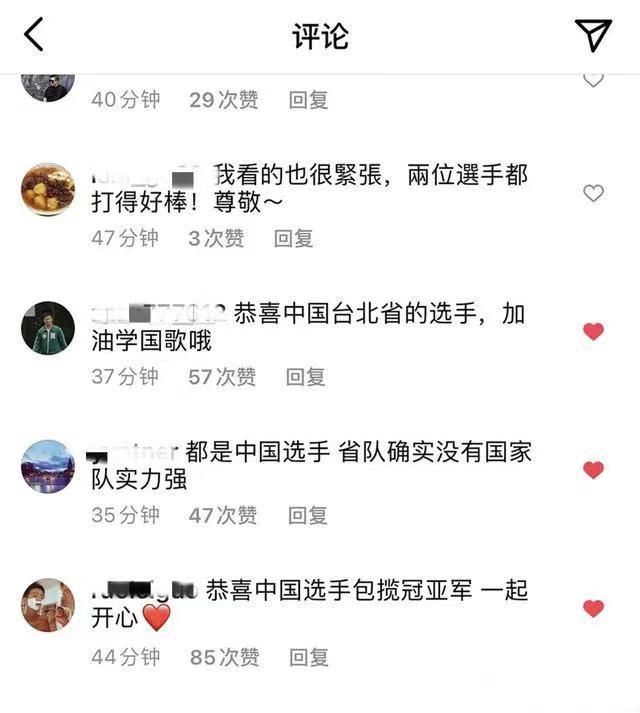
Task: Go back from the 评论 screen
Action: [x=34, y=35]
